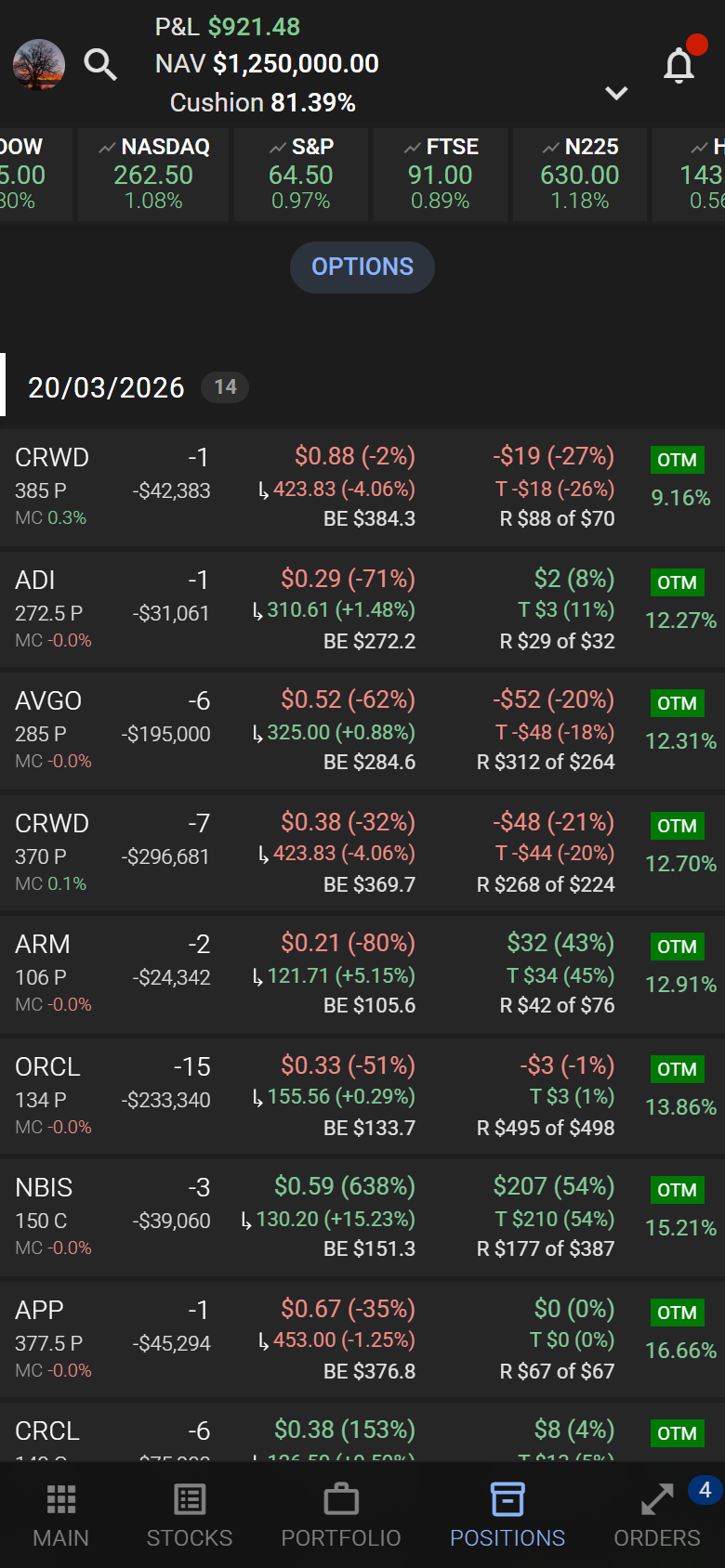Click the 14 contracts count badge
The width and height of the screenshot is (725, 1568).
[224, 387]
